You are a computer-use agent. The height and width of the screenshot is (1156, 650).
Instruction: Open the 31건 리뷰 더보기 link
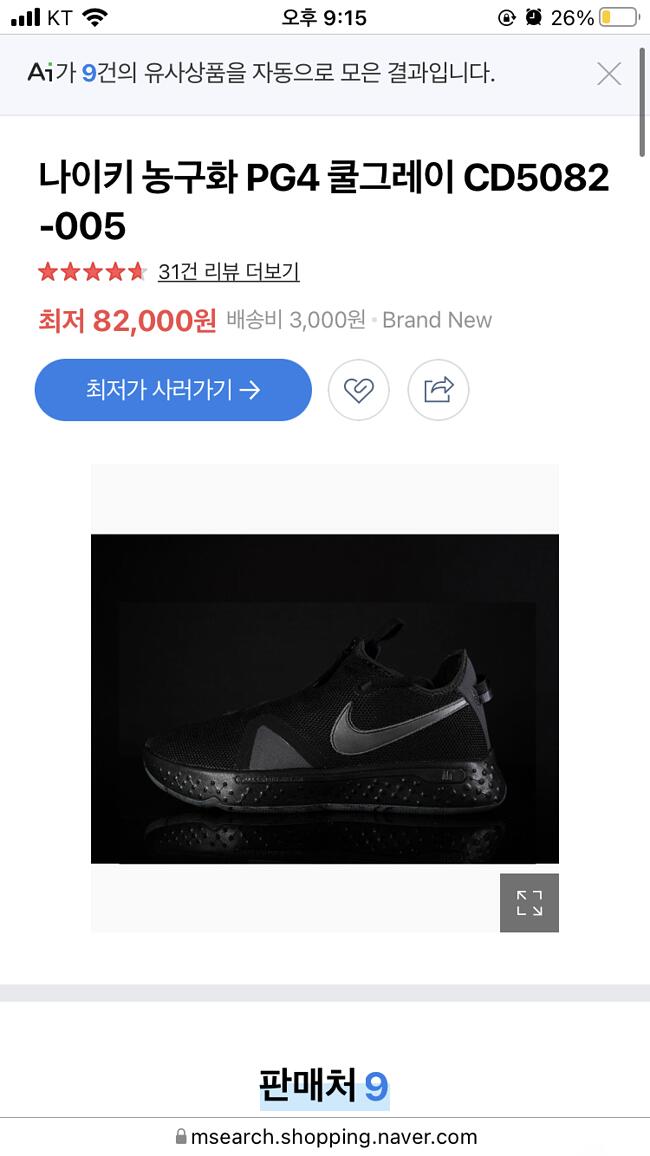[228, 271]
